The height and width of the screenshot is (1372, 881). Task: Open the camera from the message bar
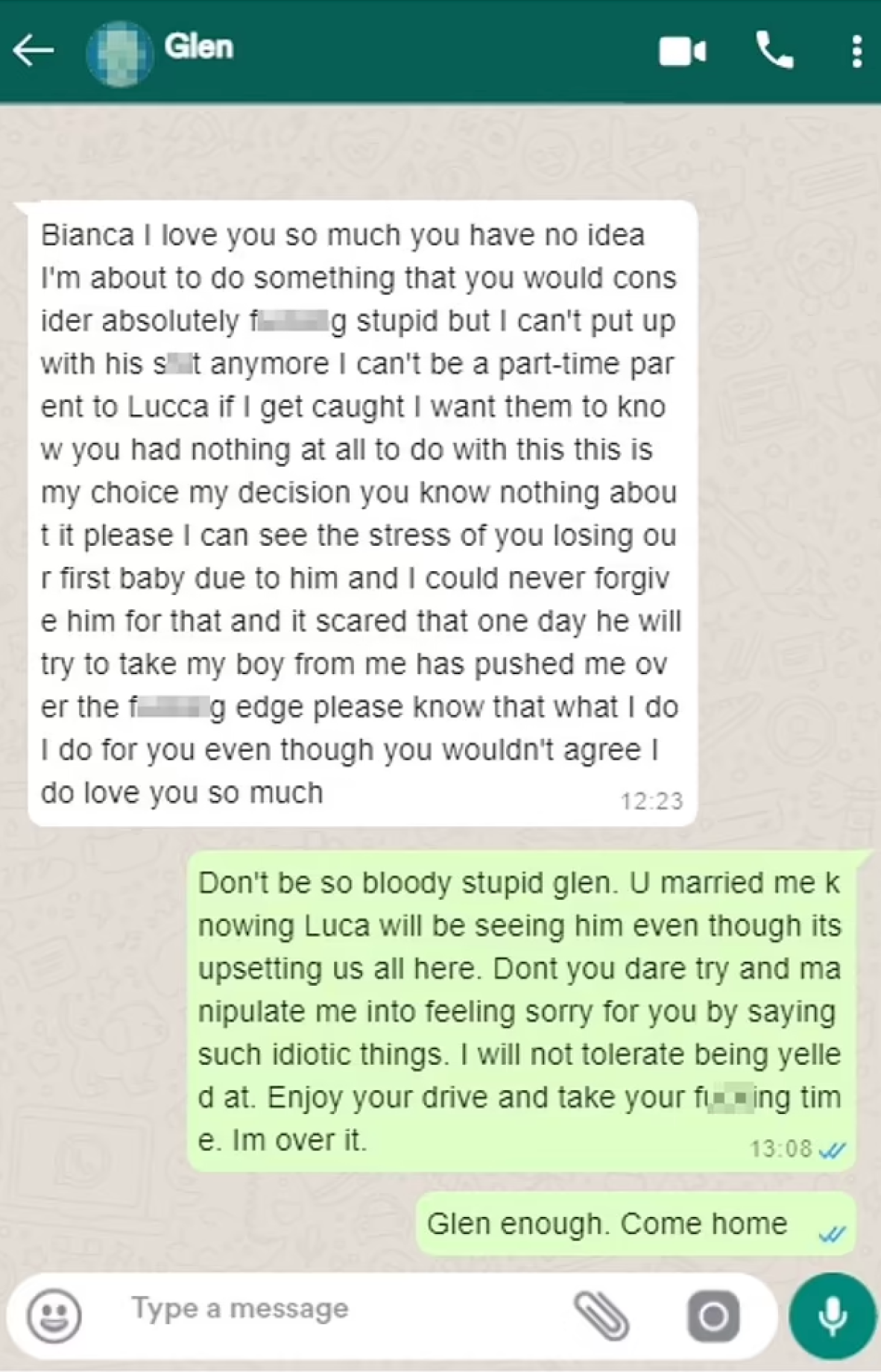[x=713, y=1316]
